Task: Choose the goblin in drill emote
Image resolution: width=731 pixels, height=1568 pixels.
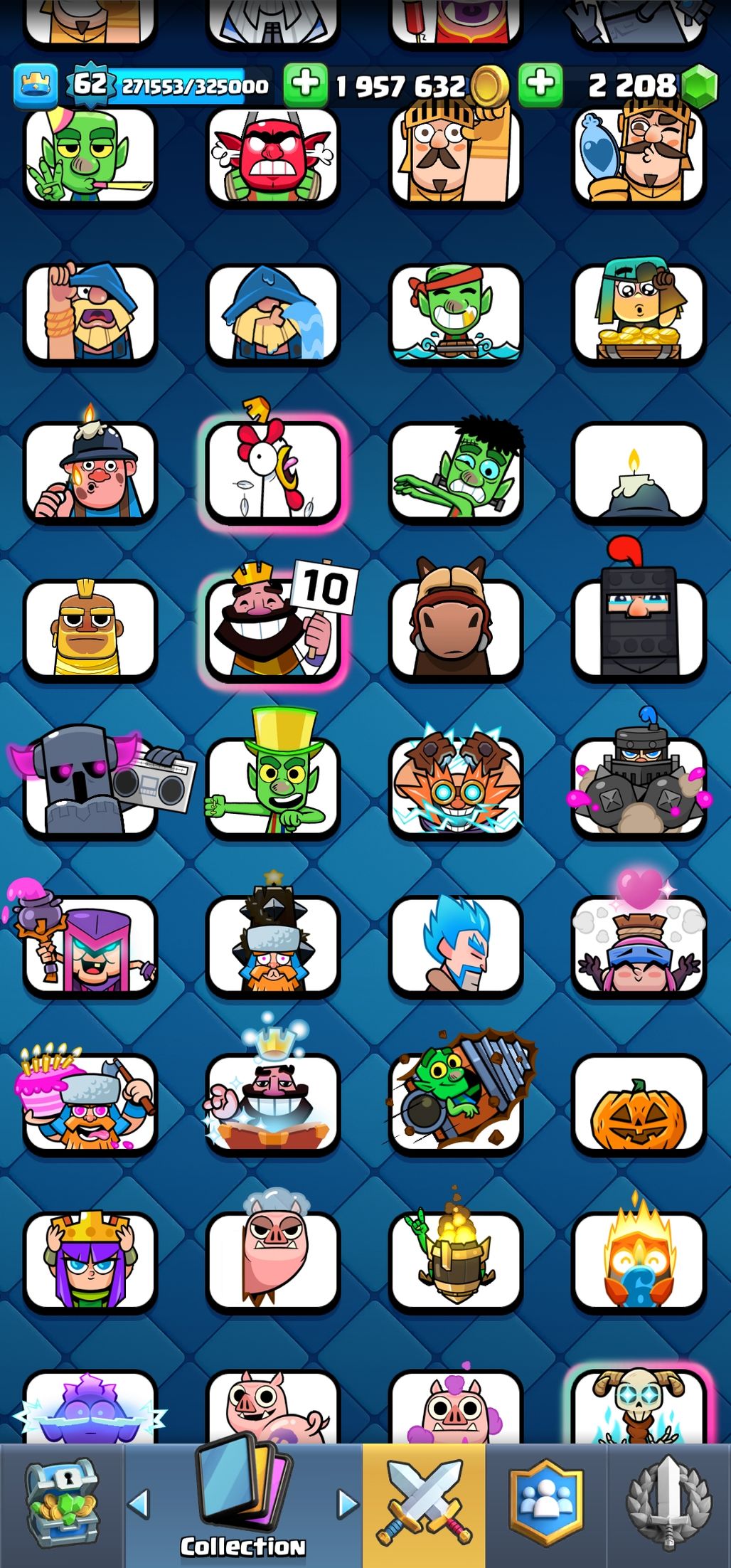Action: point(455,1104)
